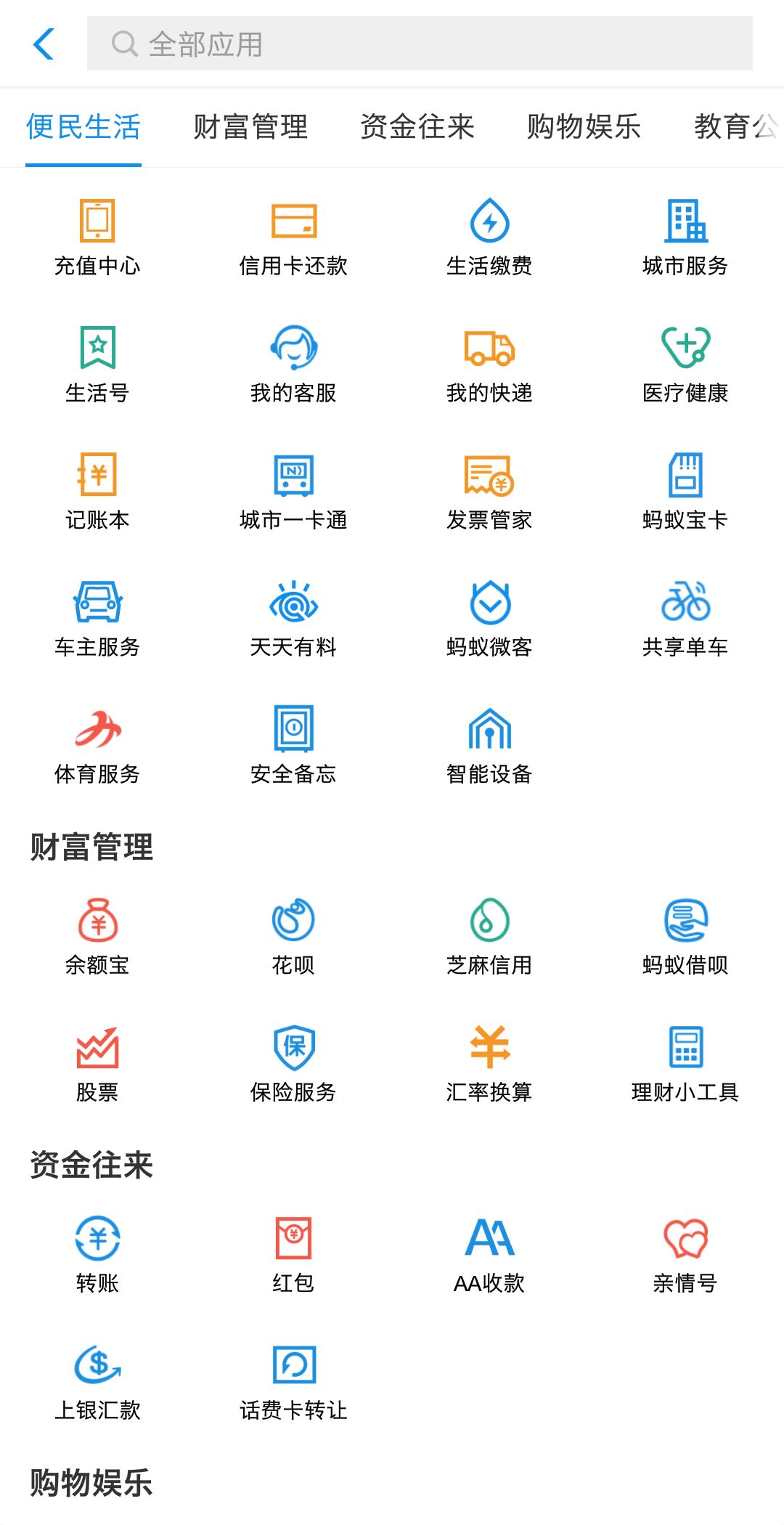Open 共享单车 shared bikes
This screenshot has height=1525, width=784.
(x=685, y=614)
